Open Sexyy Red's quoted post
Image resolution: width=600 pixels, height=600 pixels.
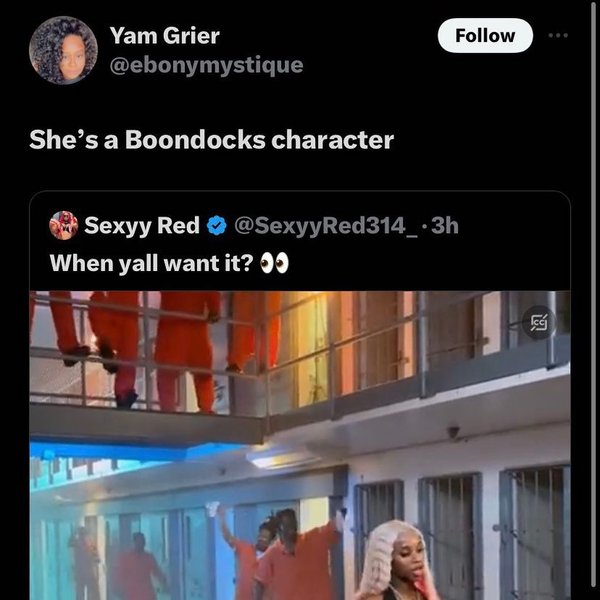click(300, 244)
